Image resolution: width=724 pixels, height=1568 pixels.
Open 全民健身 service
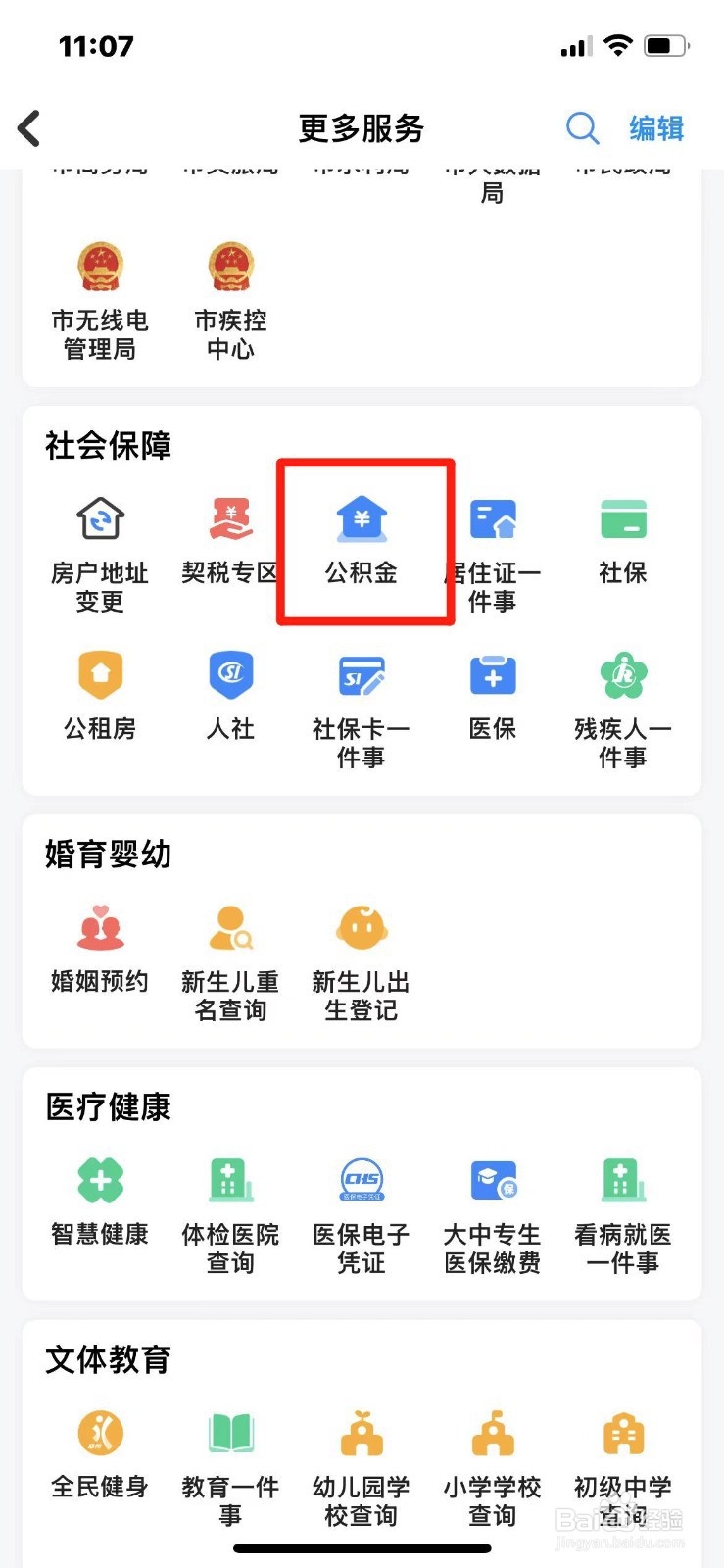pos(100,1455)
